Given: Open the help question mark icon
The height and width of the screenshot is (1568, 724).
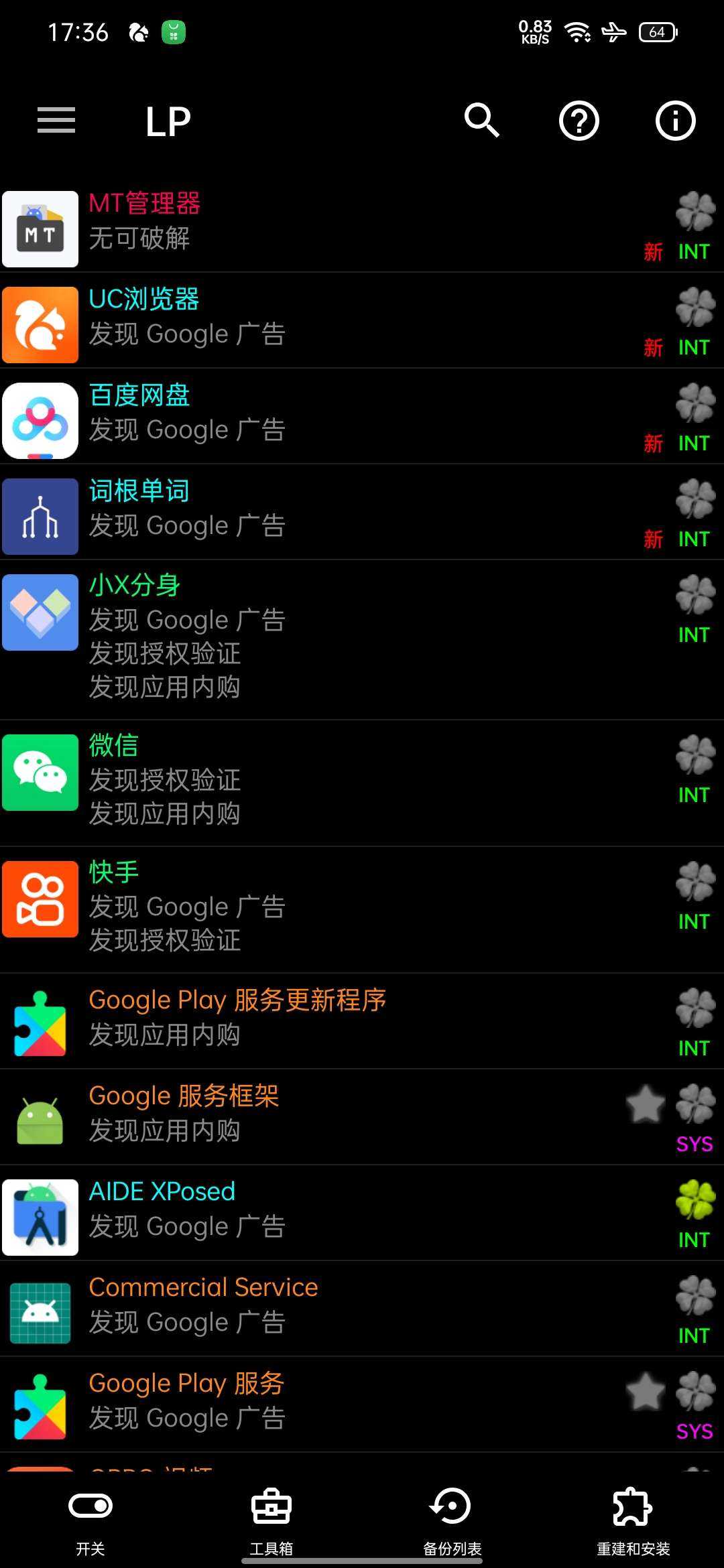Looking at the screenshot, I should click(579, 121).
